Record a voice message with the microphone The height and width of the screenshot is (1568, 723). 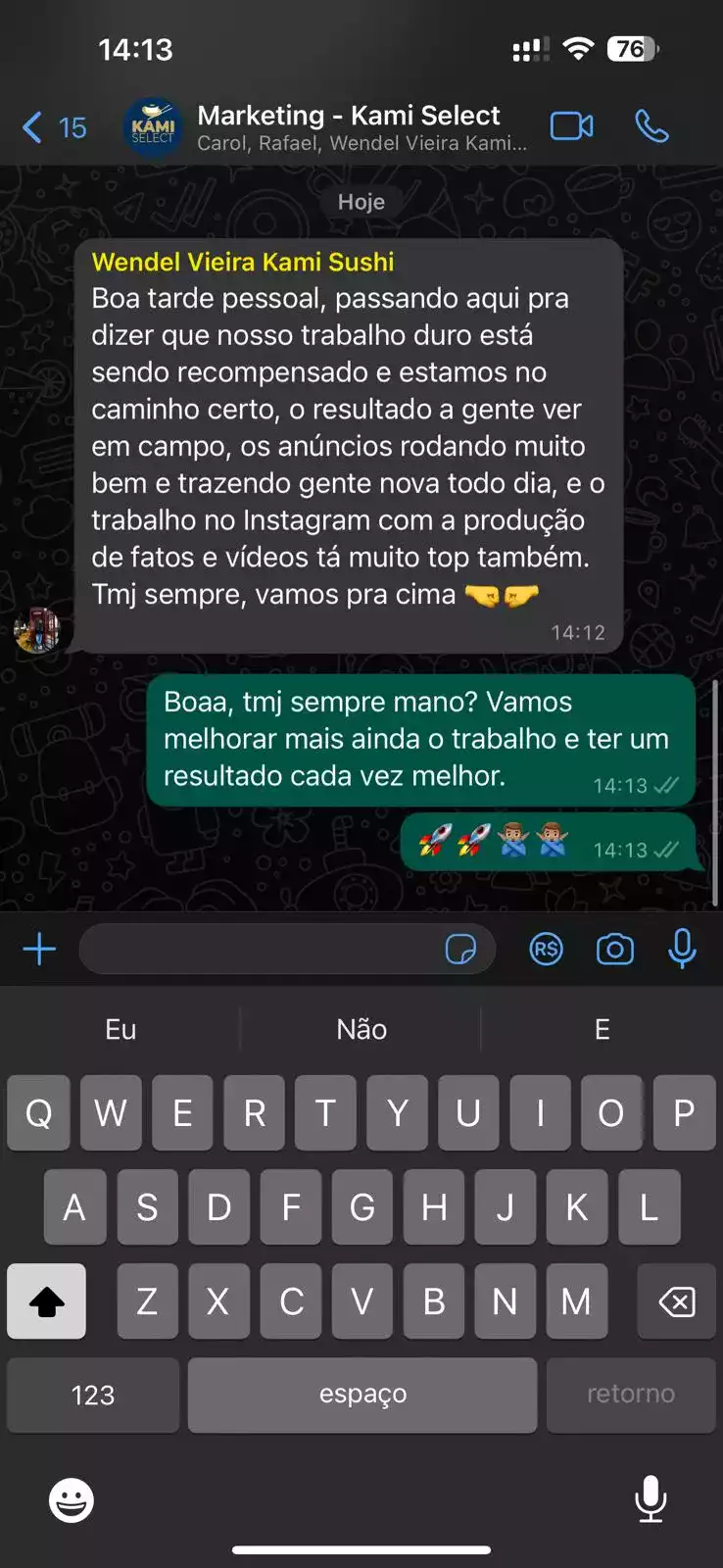pos(682,949)
